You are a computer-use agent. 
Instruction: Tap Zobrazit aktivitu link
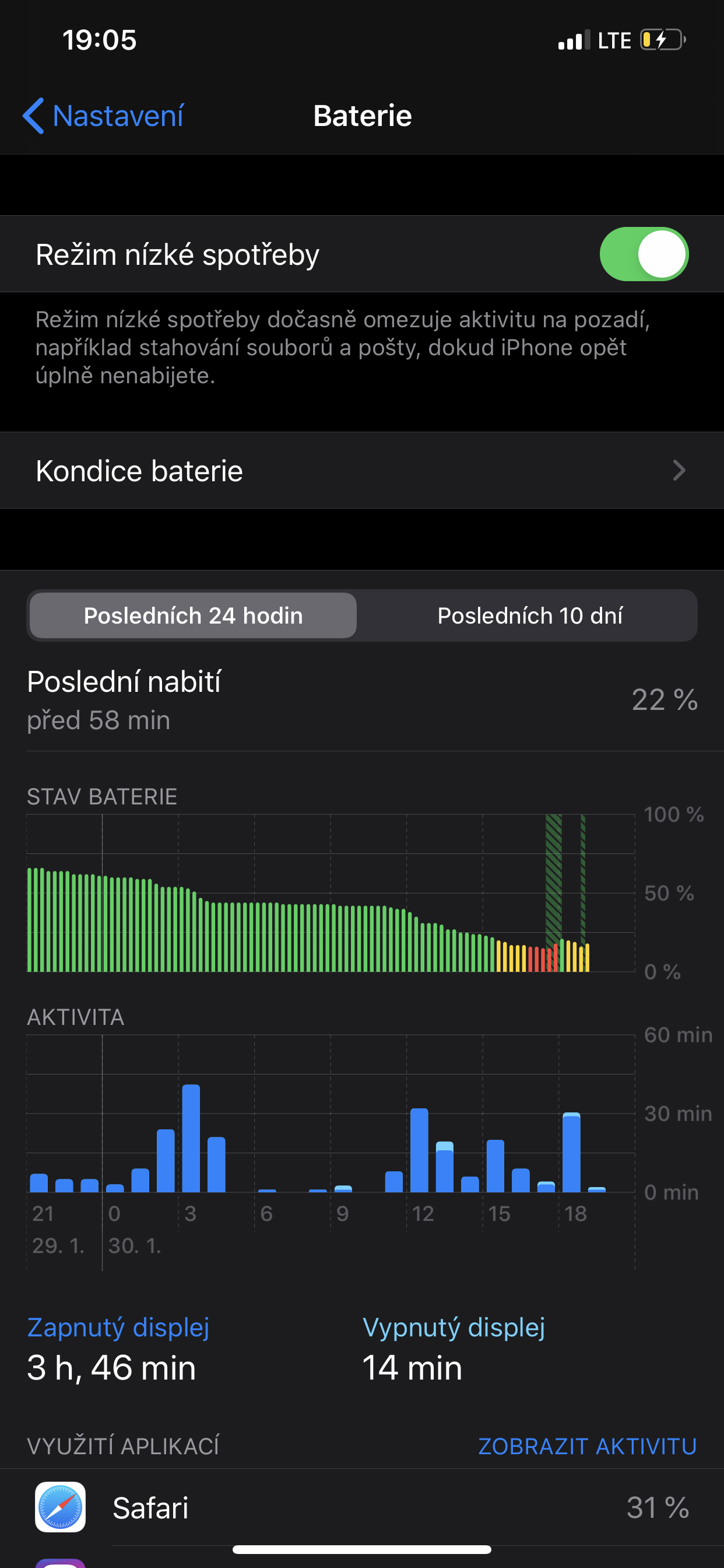pos(587,1446)
